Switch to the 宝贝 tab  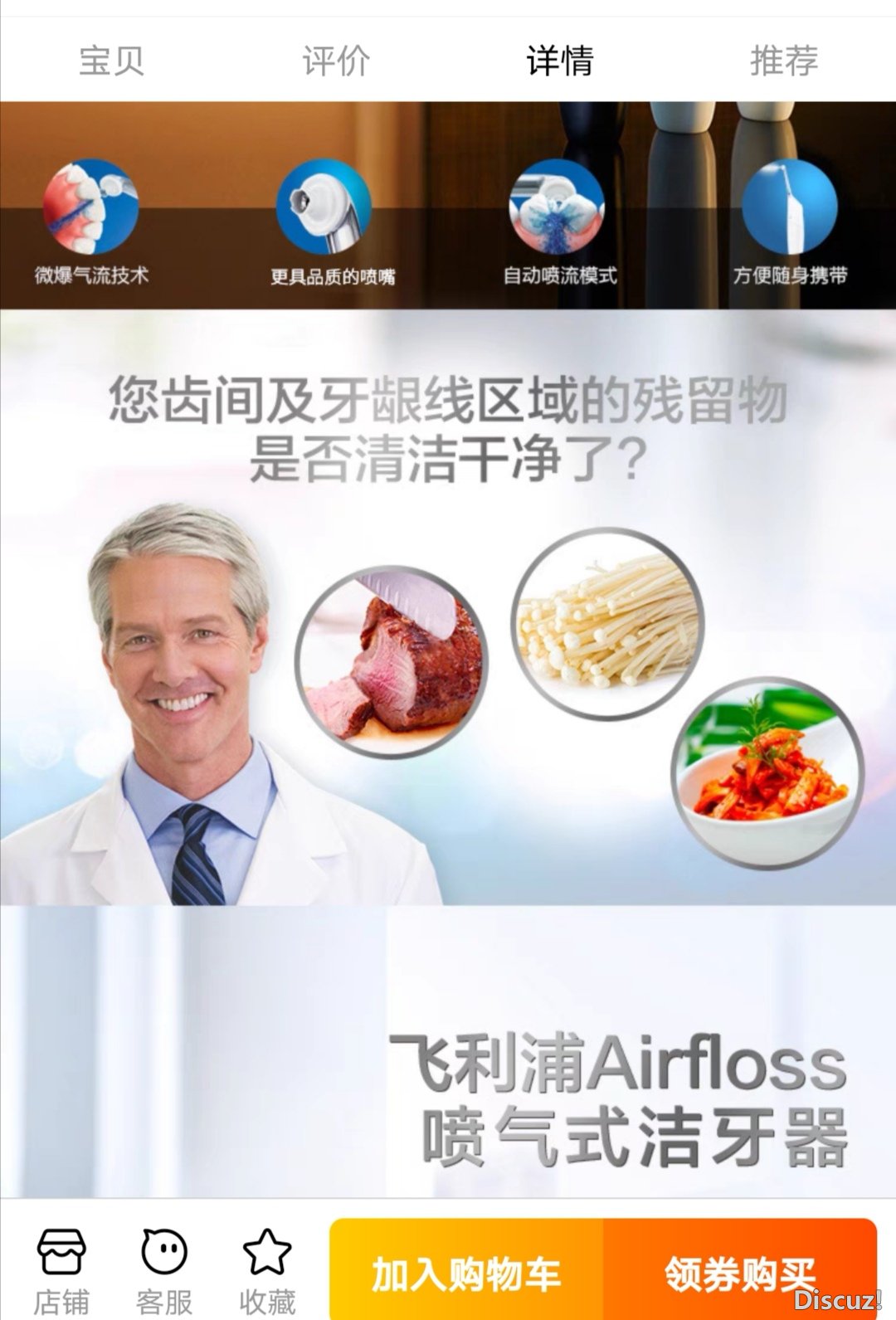click(x=112, y=61)
